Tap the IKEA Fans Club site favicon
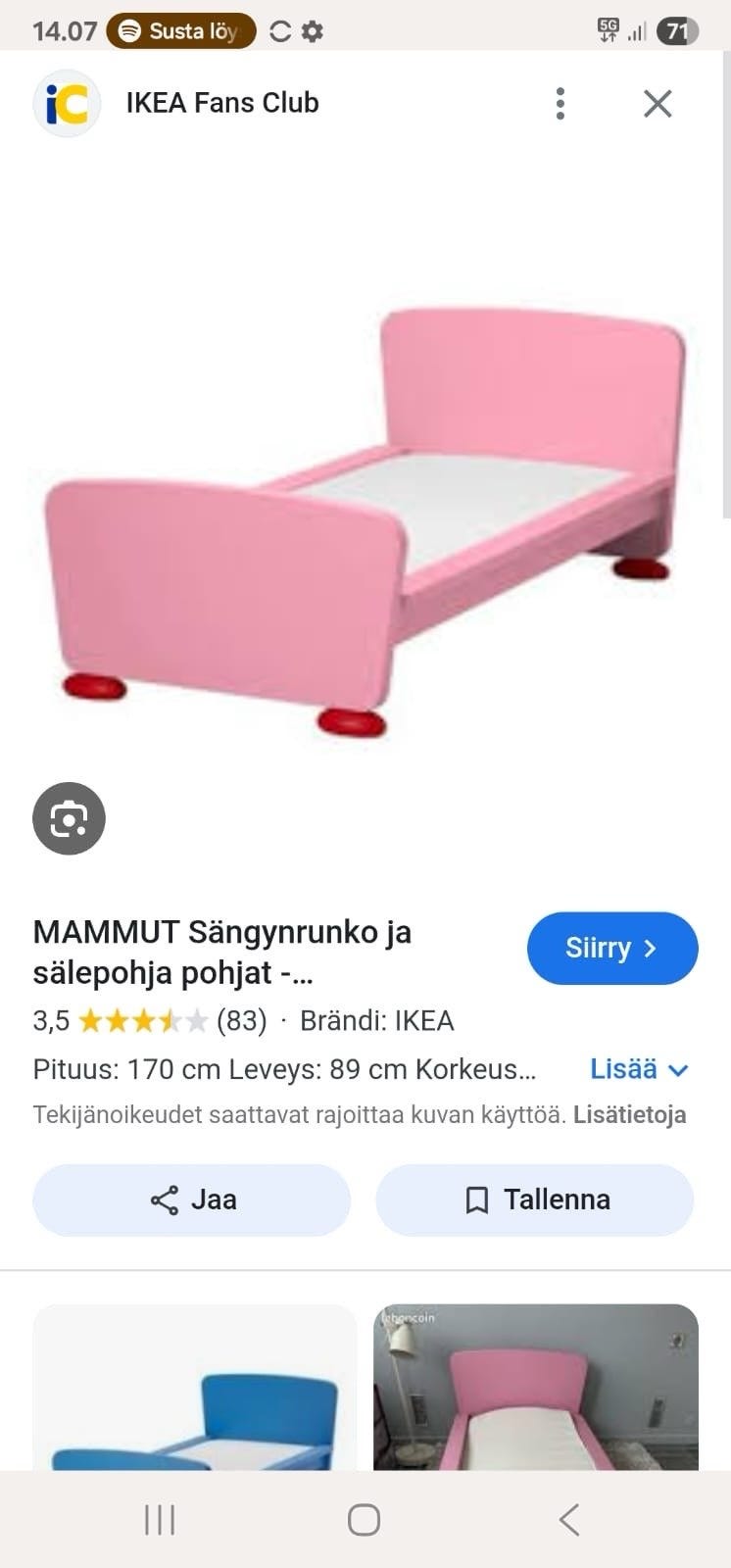731x1568 pixels. pos(66,102)
